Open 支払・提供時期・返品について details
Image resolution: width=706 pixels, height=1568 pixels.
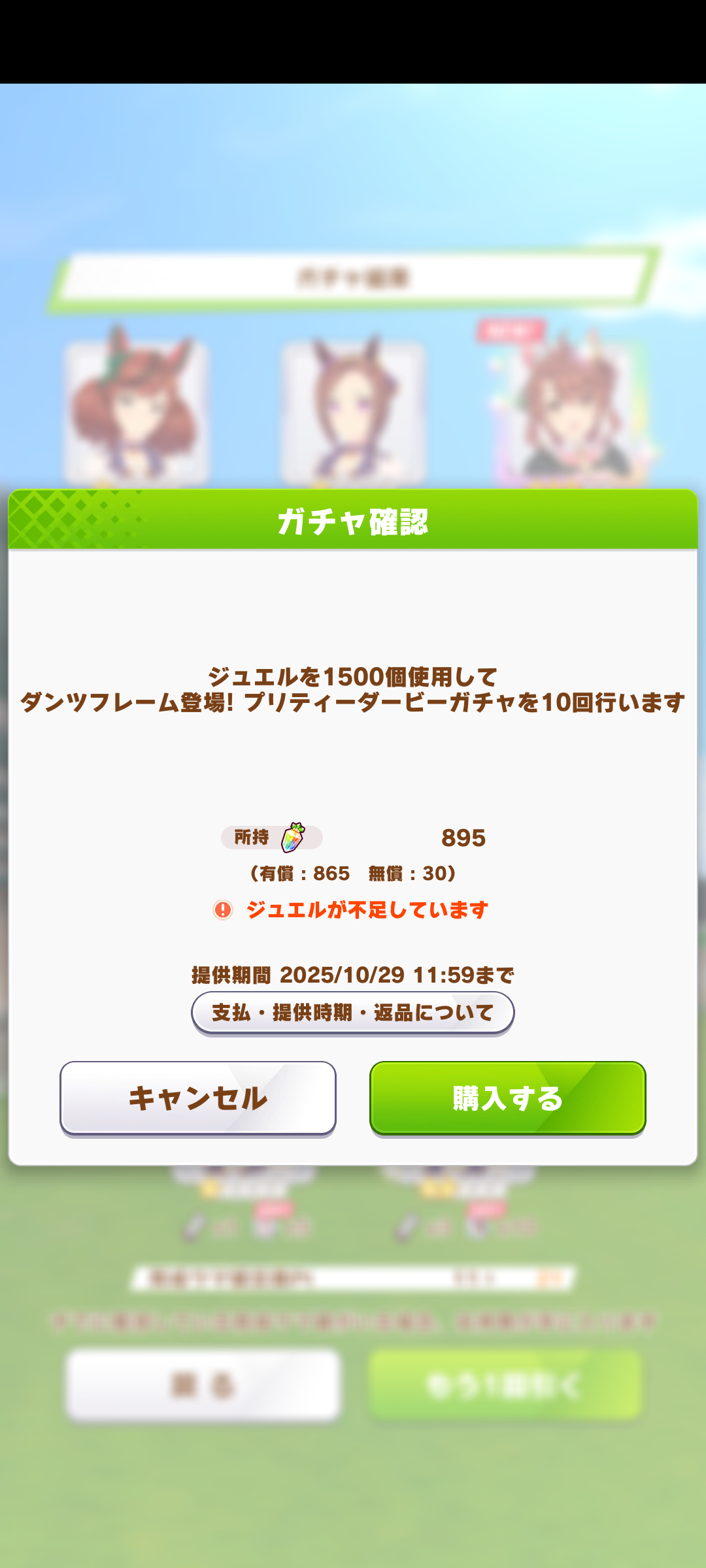click(352, 1013)
